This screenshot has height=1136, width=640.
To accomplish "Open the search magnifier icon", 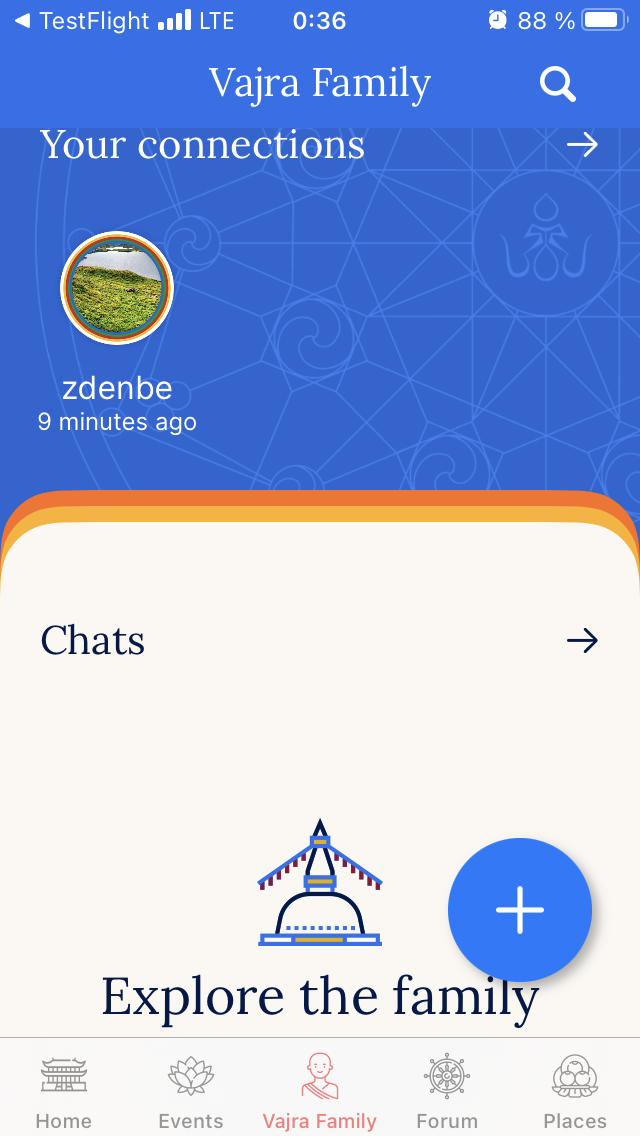I will coord(558,85).
